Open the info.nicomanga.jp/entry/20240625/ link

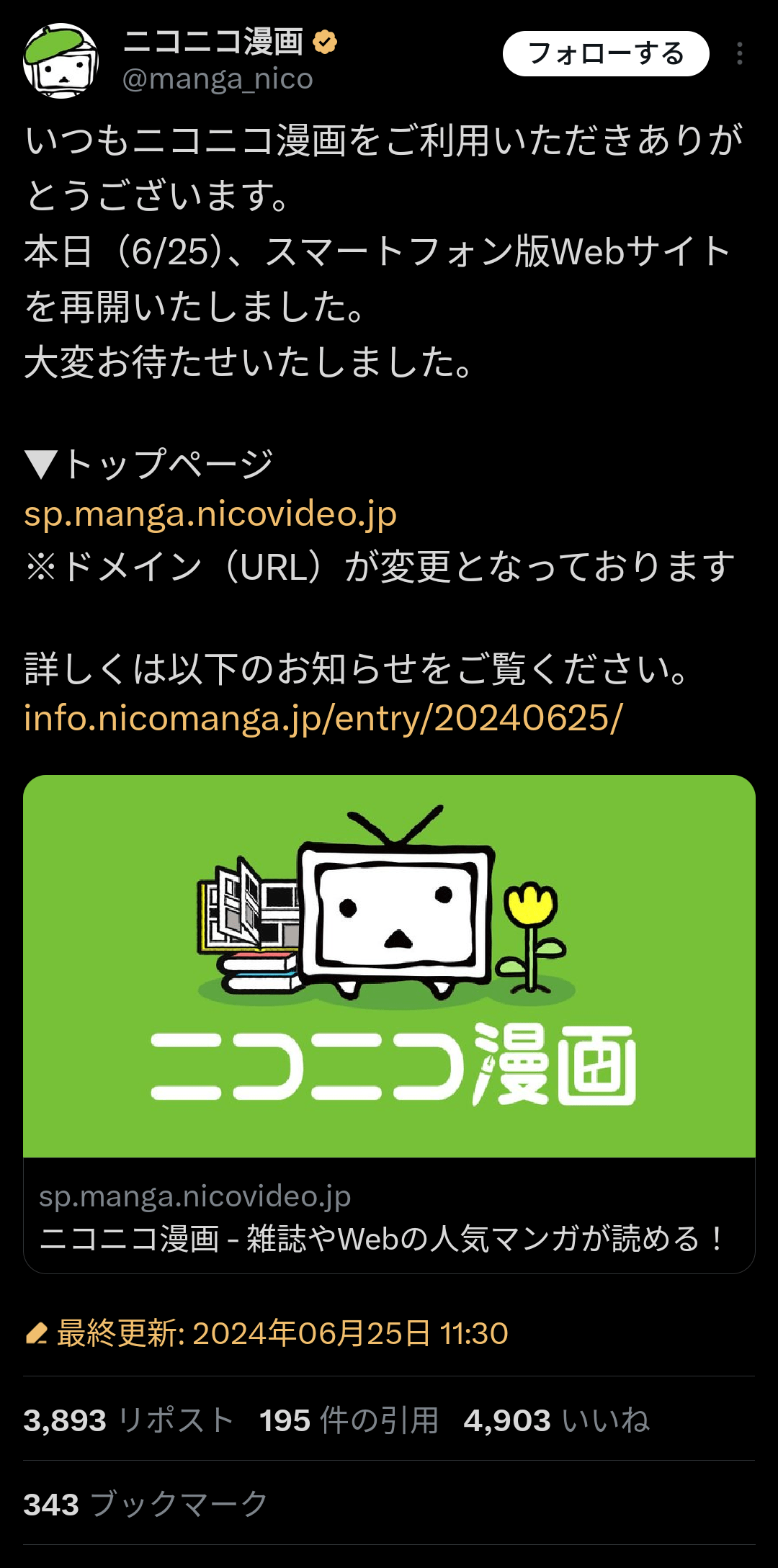coord(323,718)
